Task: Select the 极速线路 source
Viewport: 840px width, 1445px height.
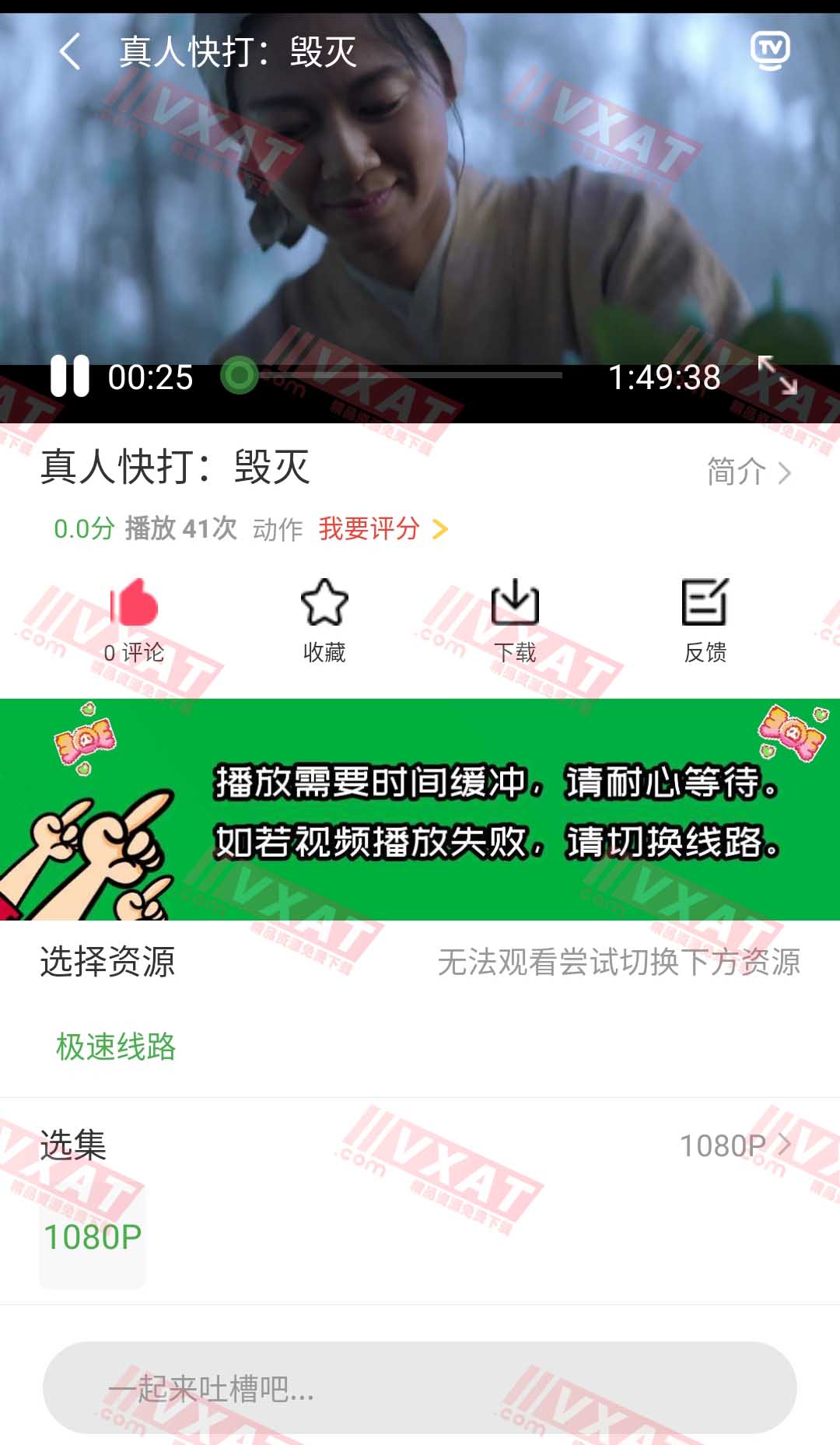Action: 116,1047
